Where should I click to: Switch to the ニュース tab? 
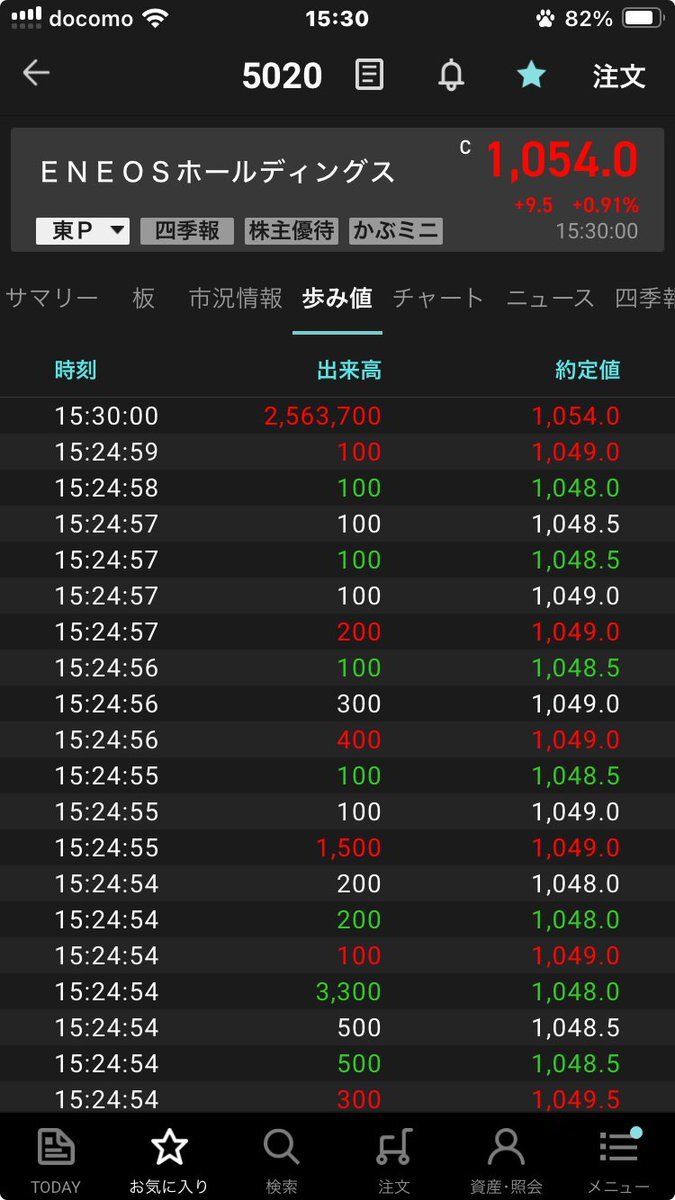[550, 298]
